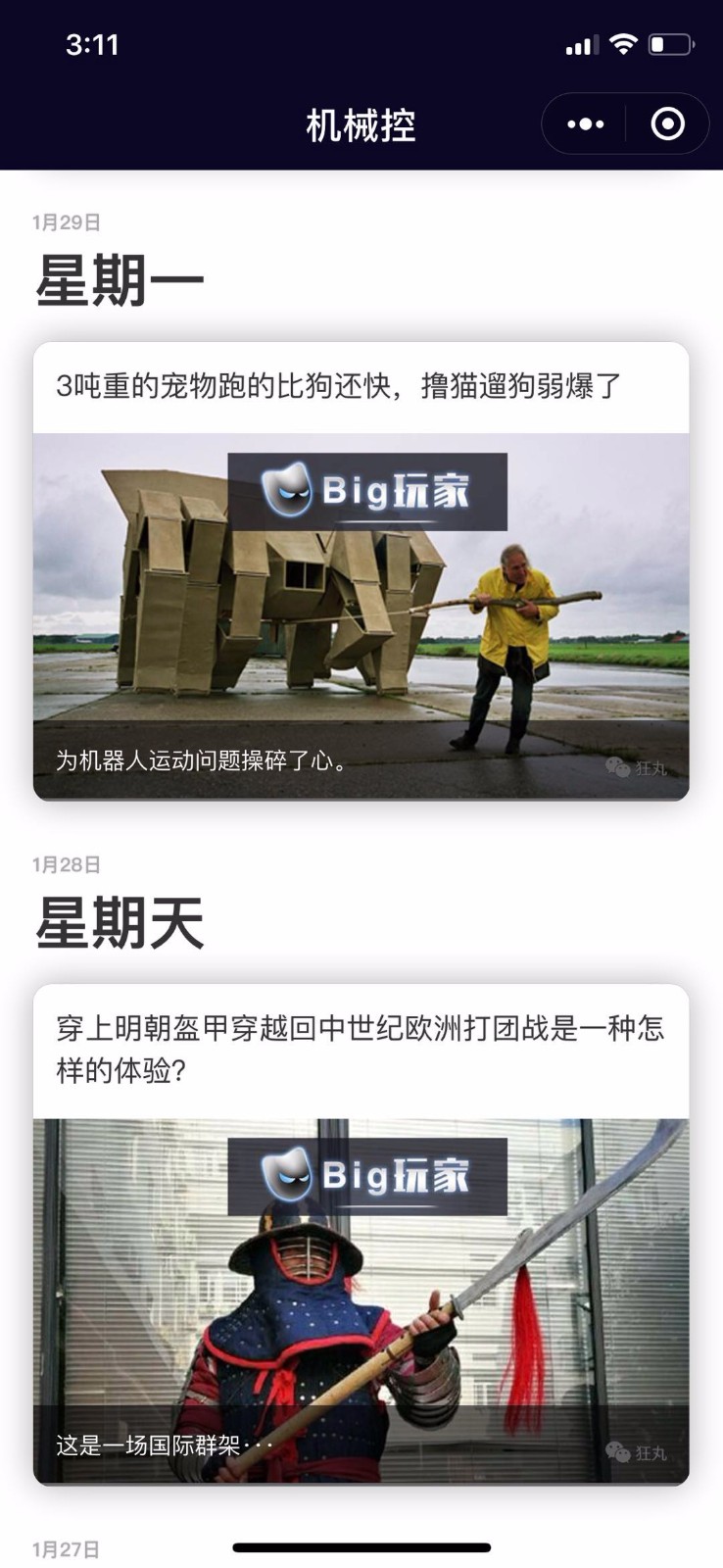This screenshot has width=723, height=1568.
Task: Open the mini program three-dot menu
Action: click(586, 124)
